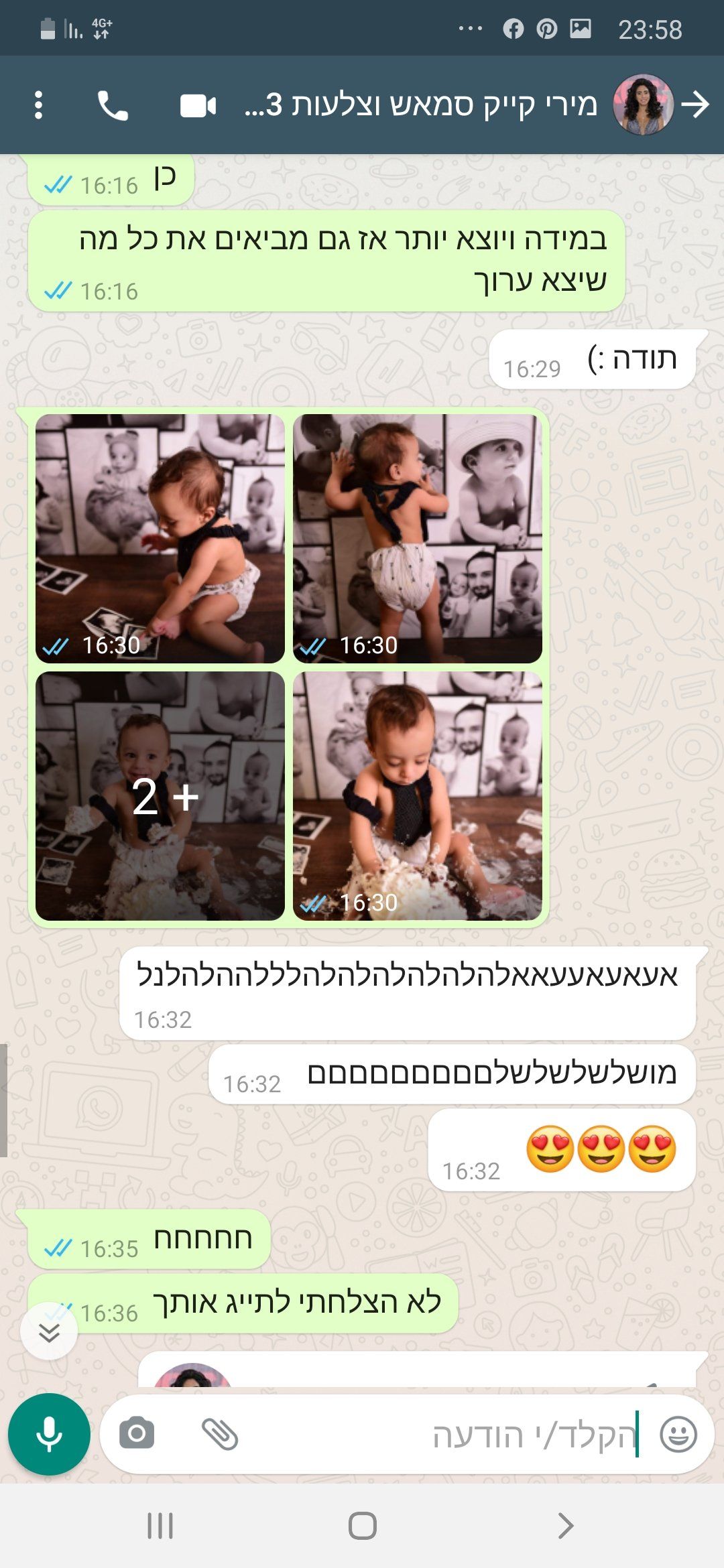Open the camera from message bar

[x=137, y=1434]
